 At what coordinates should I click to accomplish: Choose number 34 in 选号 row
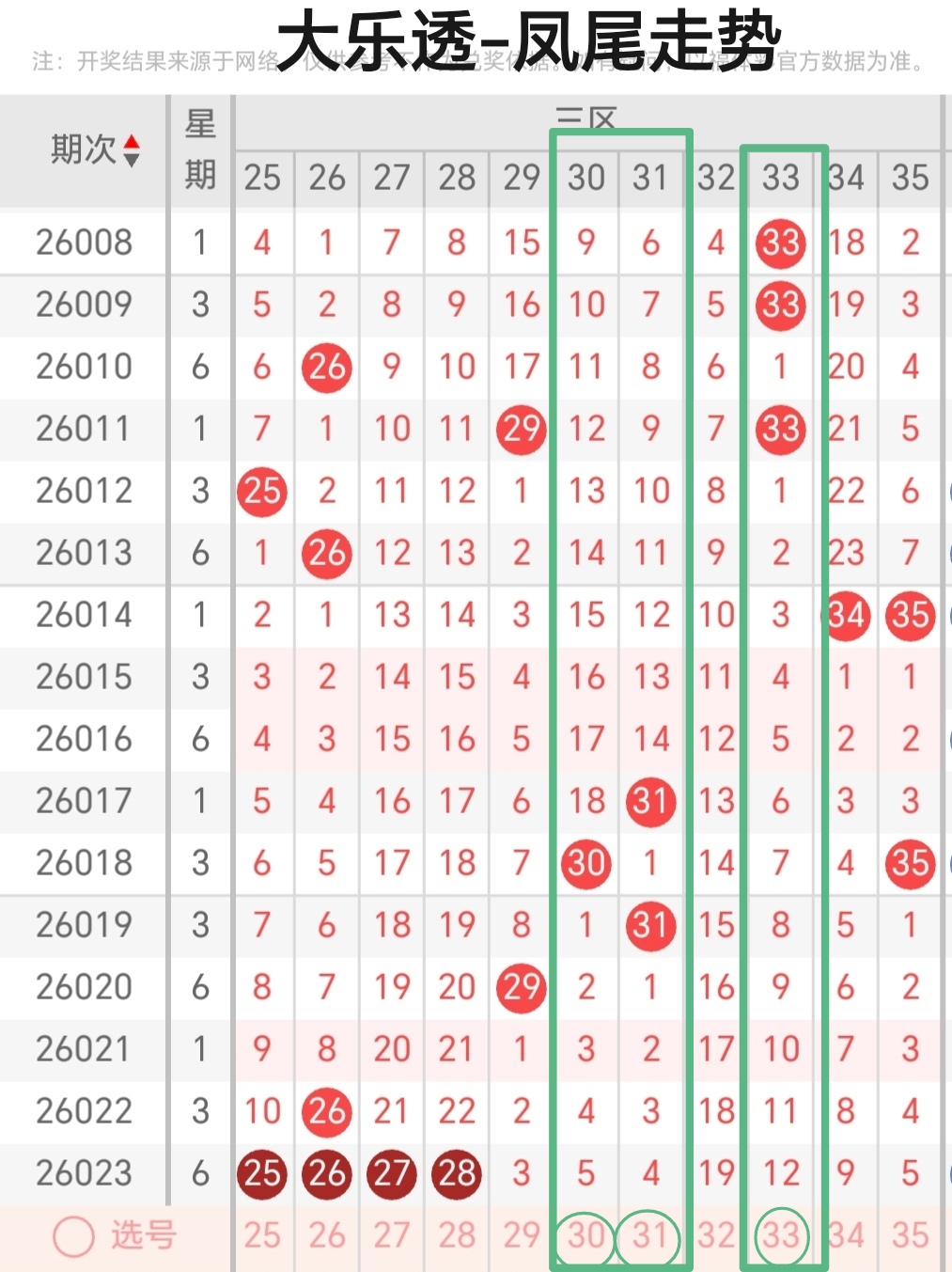point(846,1235)
